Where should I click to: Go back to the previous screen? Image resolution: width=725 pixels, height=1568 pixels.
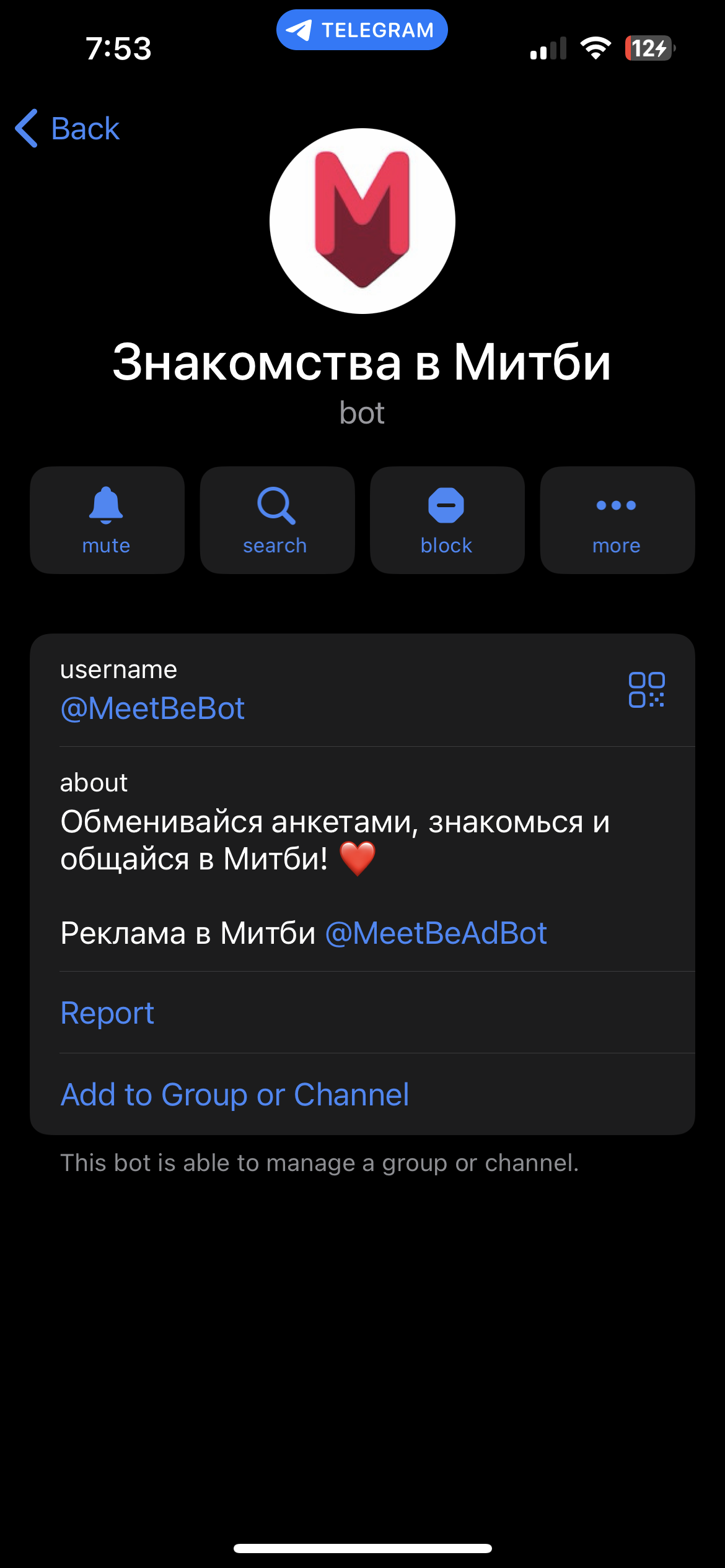coord(67,129)
